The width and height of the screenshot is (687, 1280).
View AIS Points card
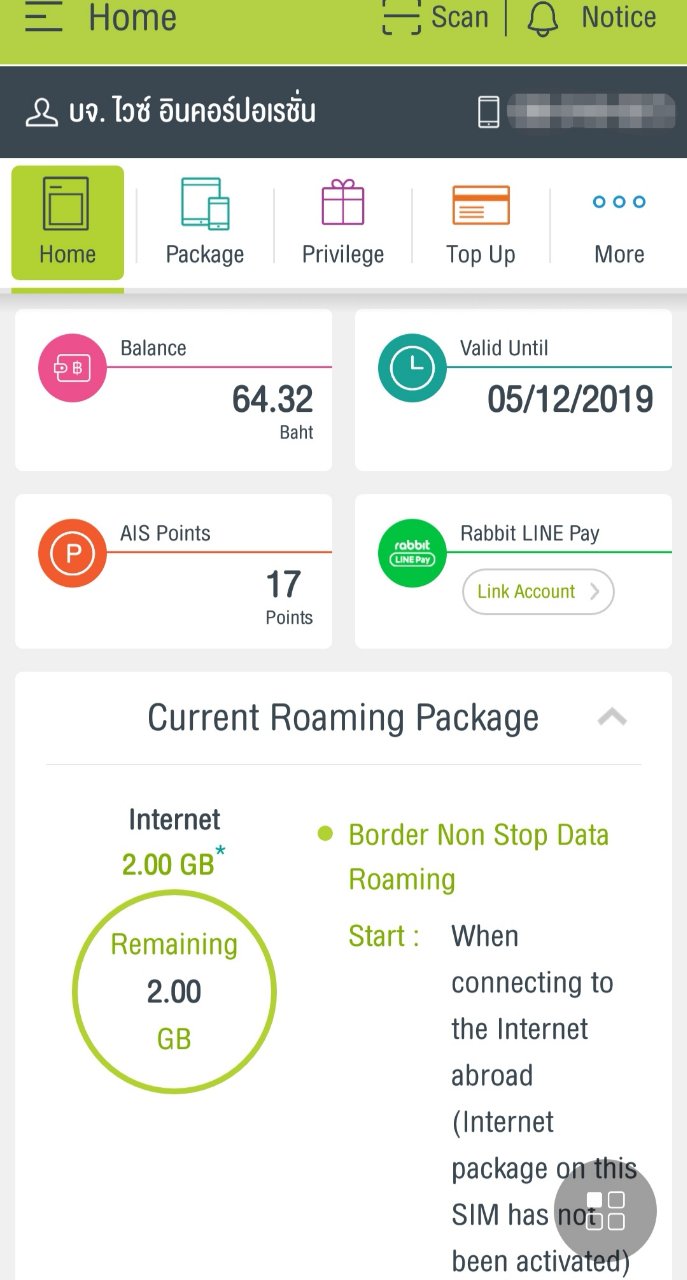tap(173, 571)
